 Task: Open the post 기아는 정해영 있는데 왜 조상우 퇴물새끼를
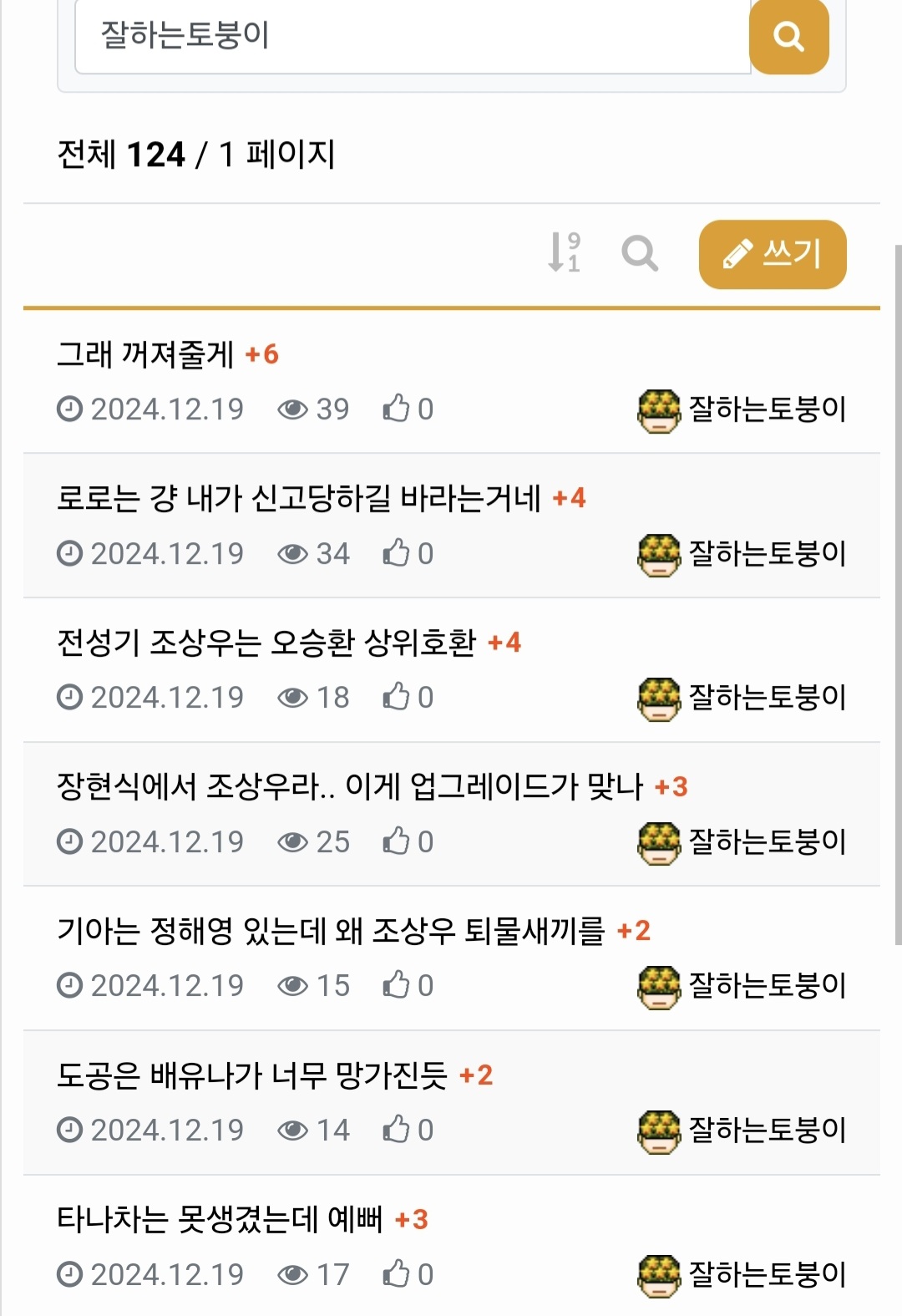tap(330, 931)
